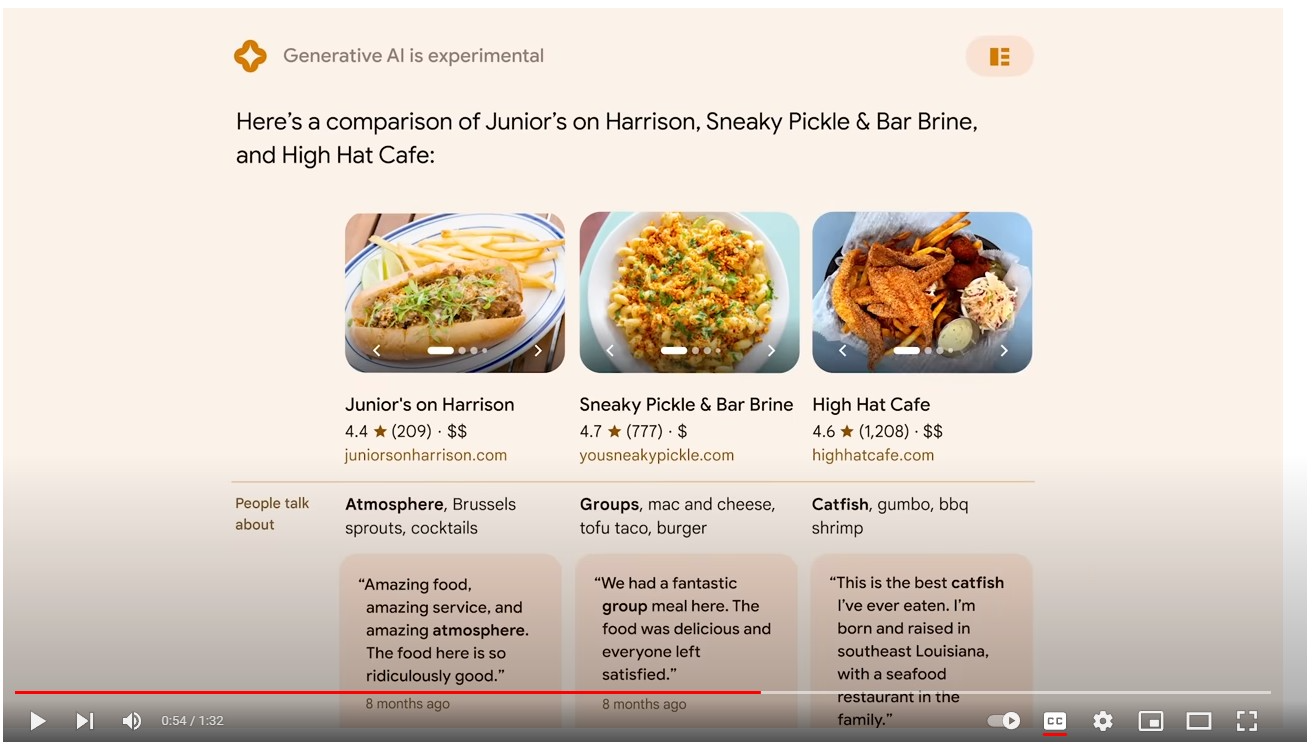This screenshot has width=1313, height=745.
Task: Enable theater mode
Action: [x=1199, y=721]
